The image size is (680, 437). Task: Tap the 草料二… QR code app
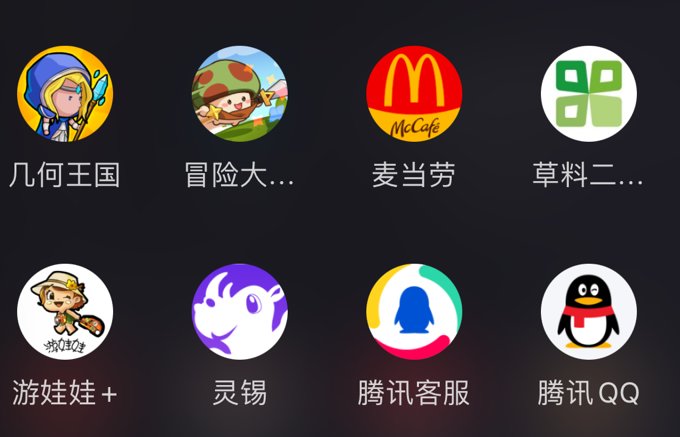tap(588, 95)
